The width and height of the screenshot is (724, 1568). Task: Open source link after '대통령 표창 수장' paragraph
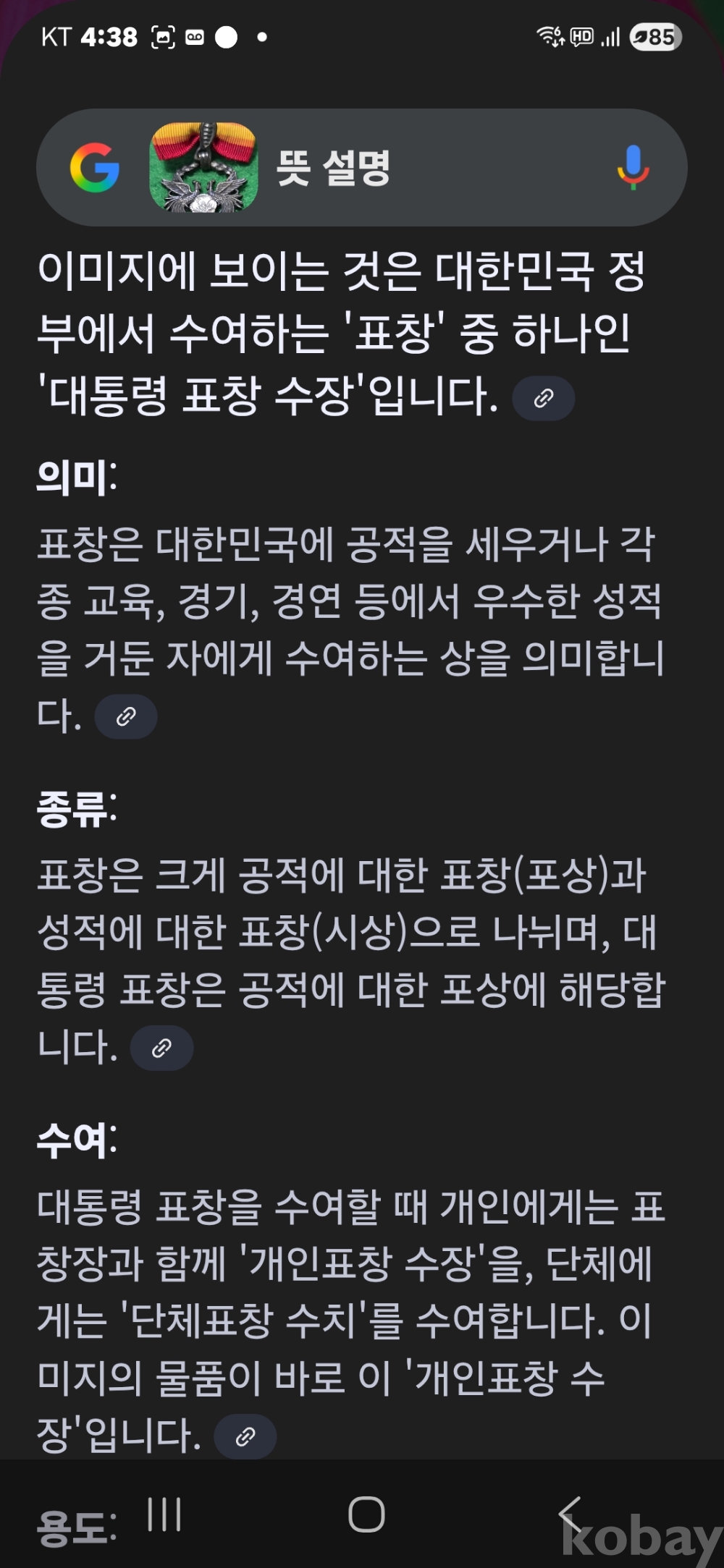pos(543,398)
